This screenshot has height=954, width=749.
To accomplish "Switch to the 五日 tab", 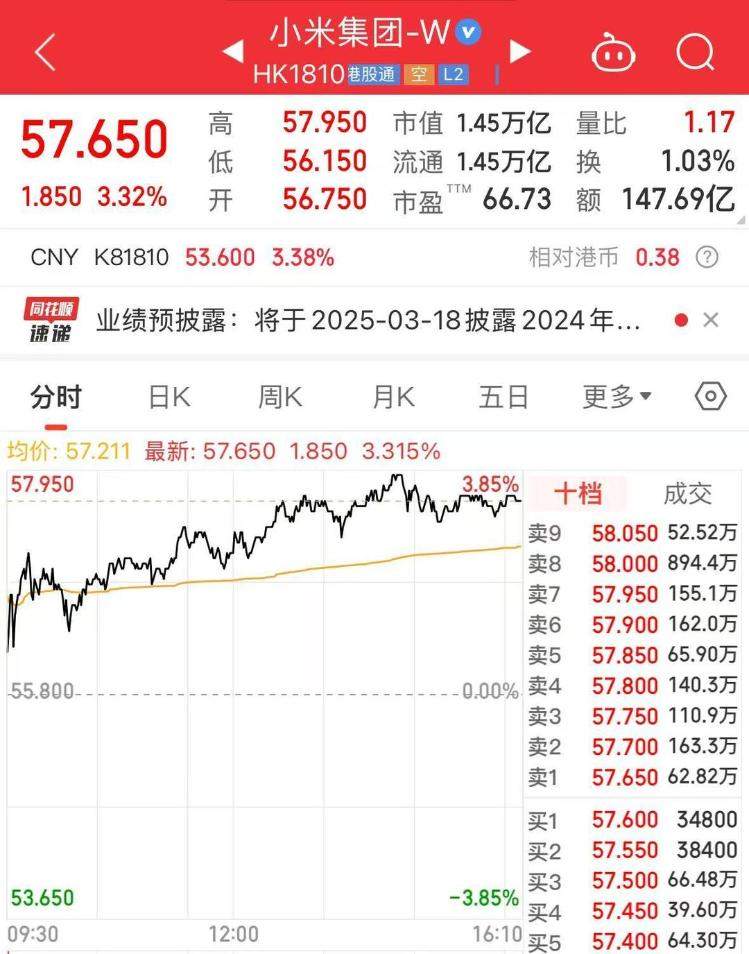I will [x=501, y=396].
